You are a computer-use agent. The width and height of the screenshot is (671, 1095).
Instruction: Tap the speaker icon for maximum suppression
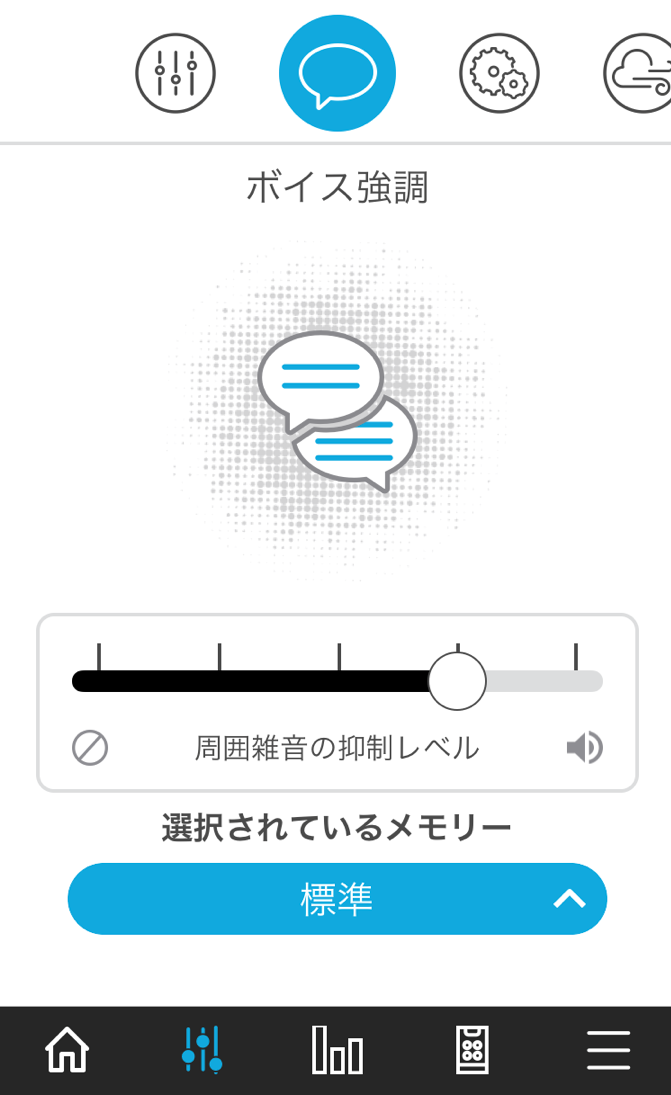pyautogui.click(x=585, y=748)
